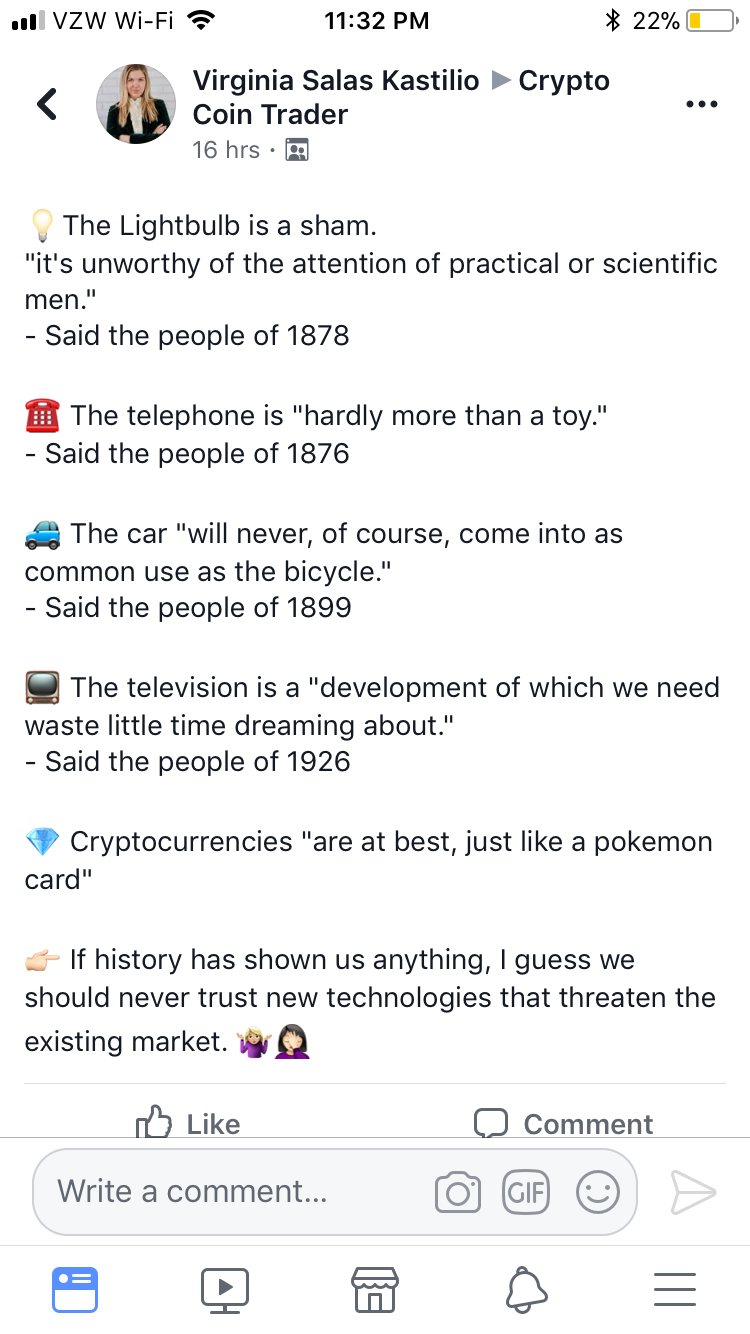Like this post

pyautogui.click(x=188, y=1123)
